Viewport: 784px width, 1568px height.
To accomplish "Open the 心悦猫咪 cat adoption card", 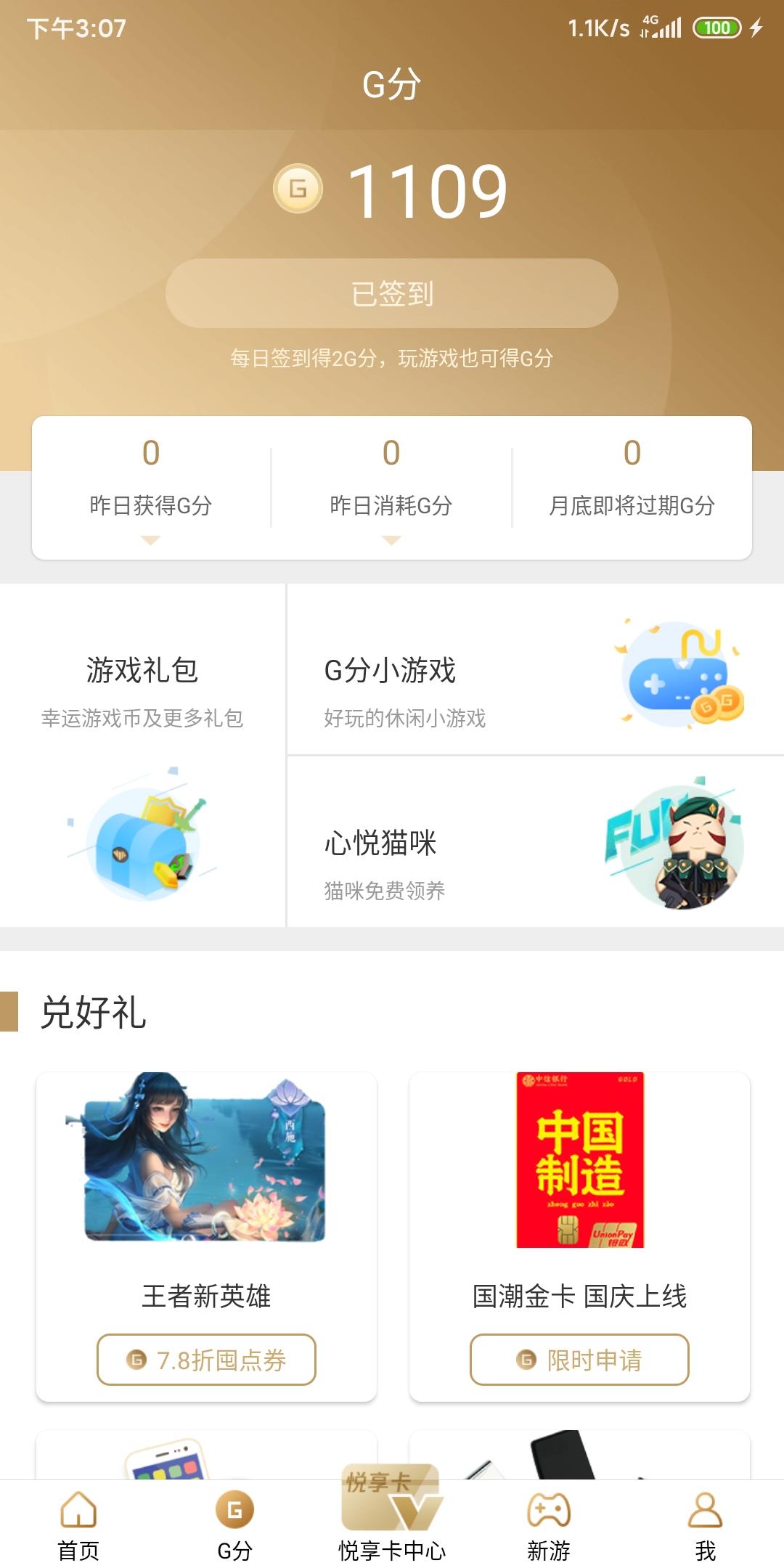I will point(535,842).
